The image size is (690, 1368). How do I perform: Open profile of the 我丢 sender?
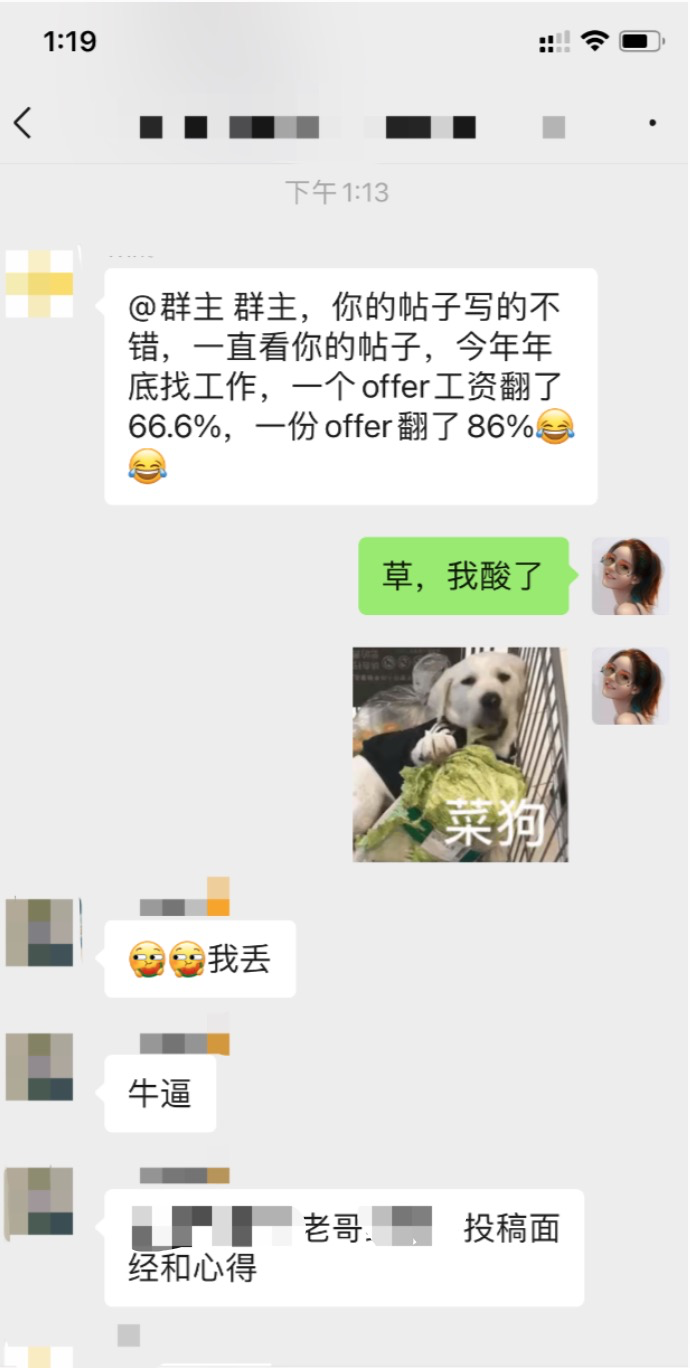pyautogui.click(x=40, y=933)
